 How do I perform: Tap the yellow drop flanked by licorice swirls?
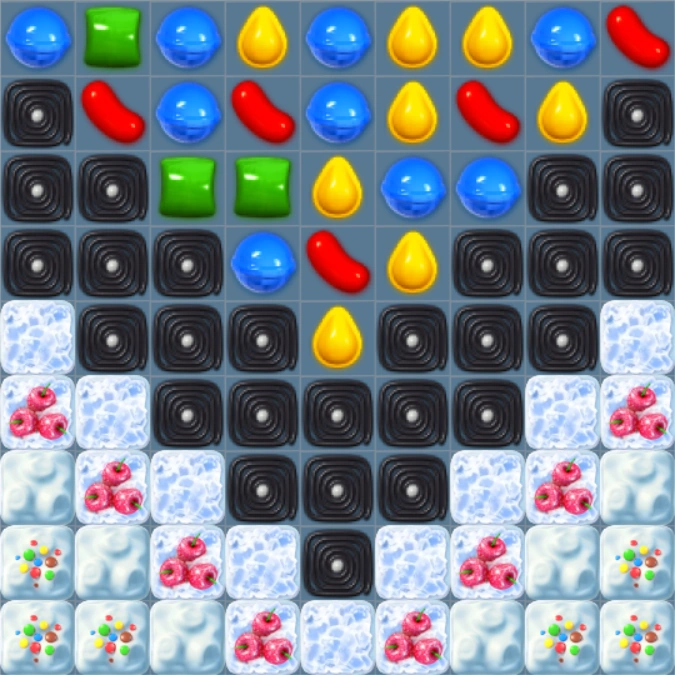337,337
